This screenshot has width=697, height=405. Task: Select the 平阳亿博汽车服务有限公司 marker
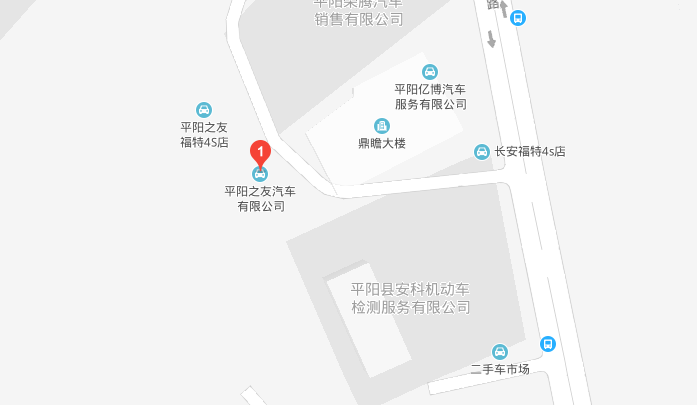click(x=430, y=72)
